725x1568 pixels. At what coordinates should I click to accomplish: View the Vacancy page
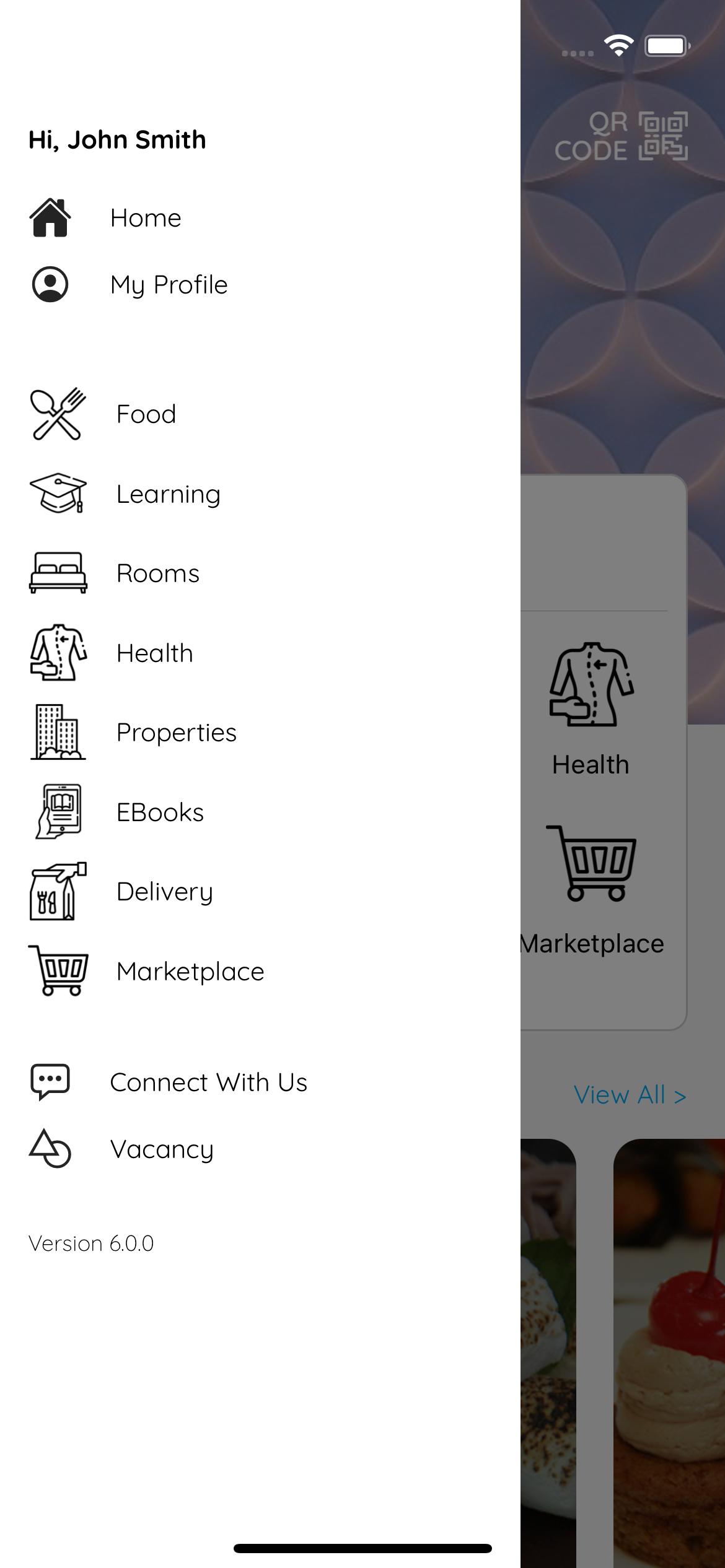(260, 1149)
